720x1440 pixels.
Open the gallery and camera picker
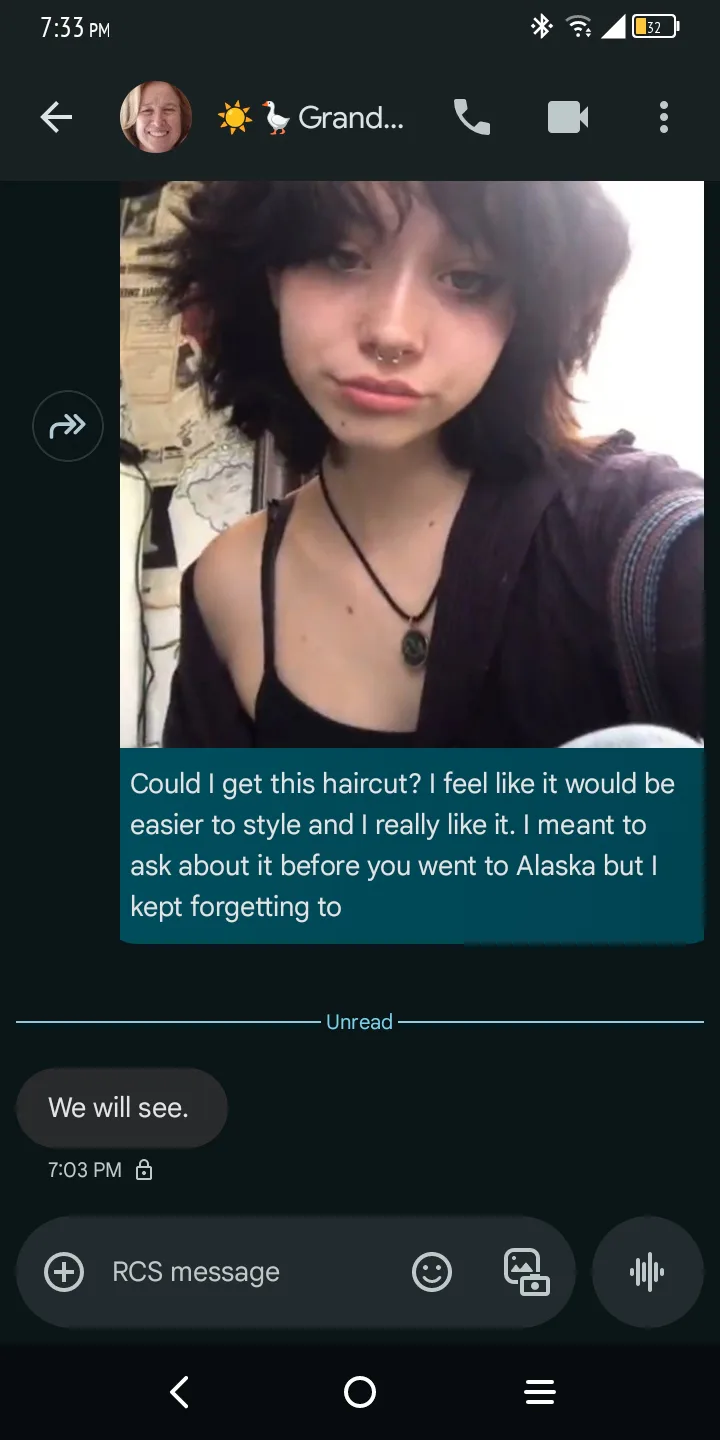click(526, 1272)
